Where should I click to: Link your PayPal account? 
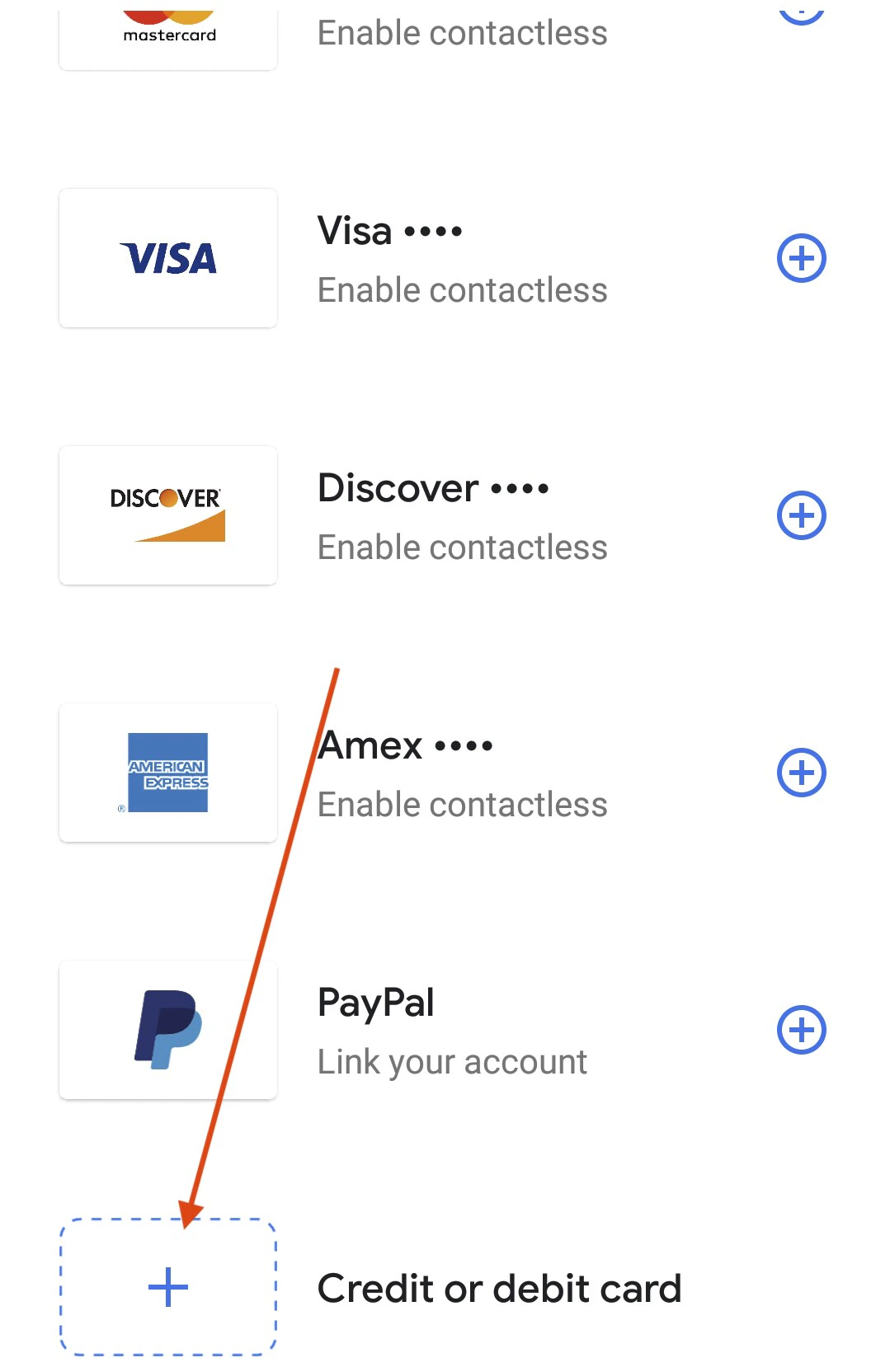point(801,1030)
